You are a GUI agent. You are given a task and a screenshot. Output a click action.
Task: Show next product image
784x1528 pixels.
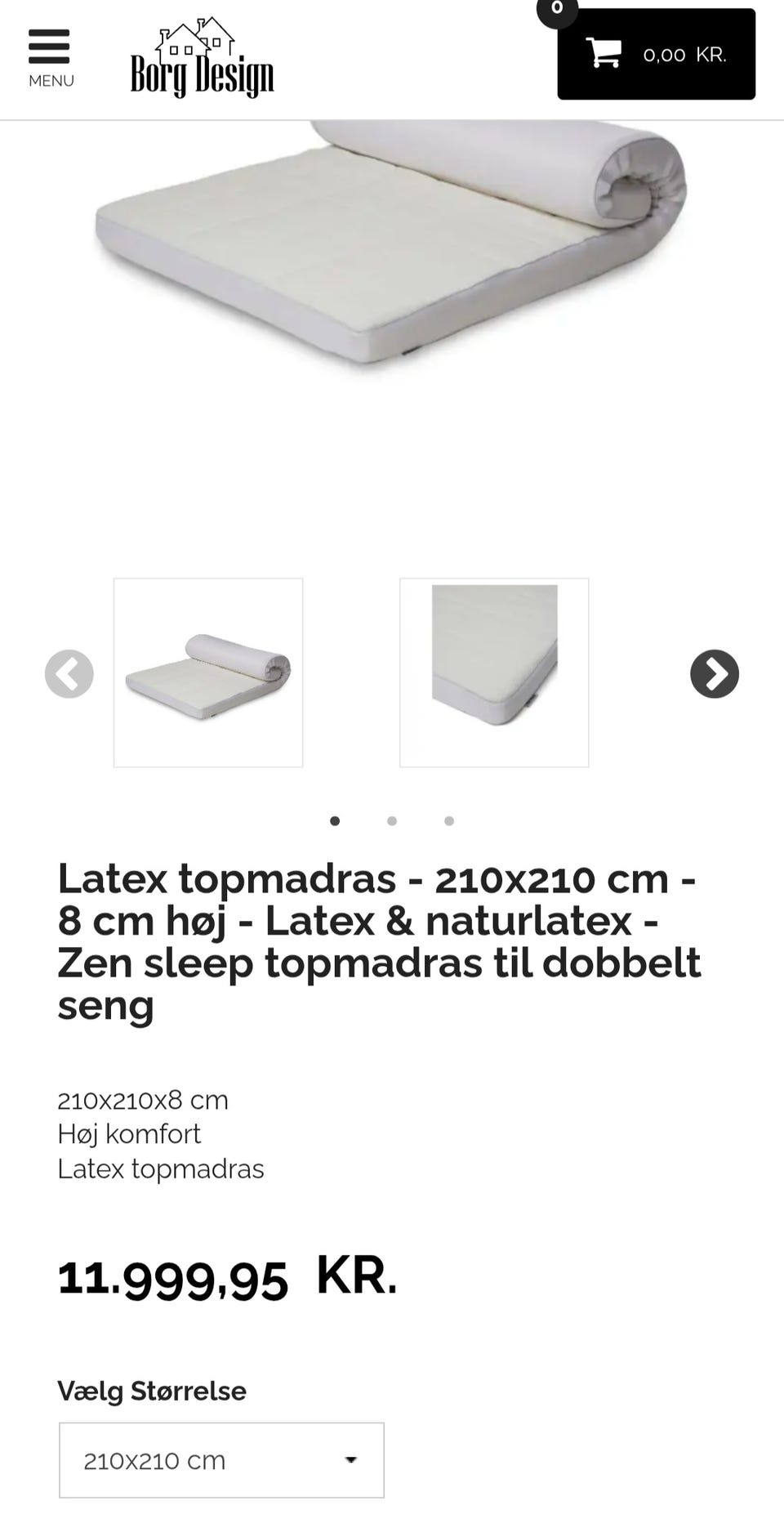point(715,674)
